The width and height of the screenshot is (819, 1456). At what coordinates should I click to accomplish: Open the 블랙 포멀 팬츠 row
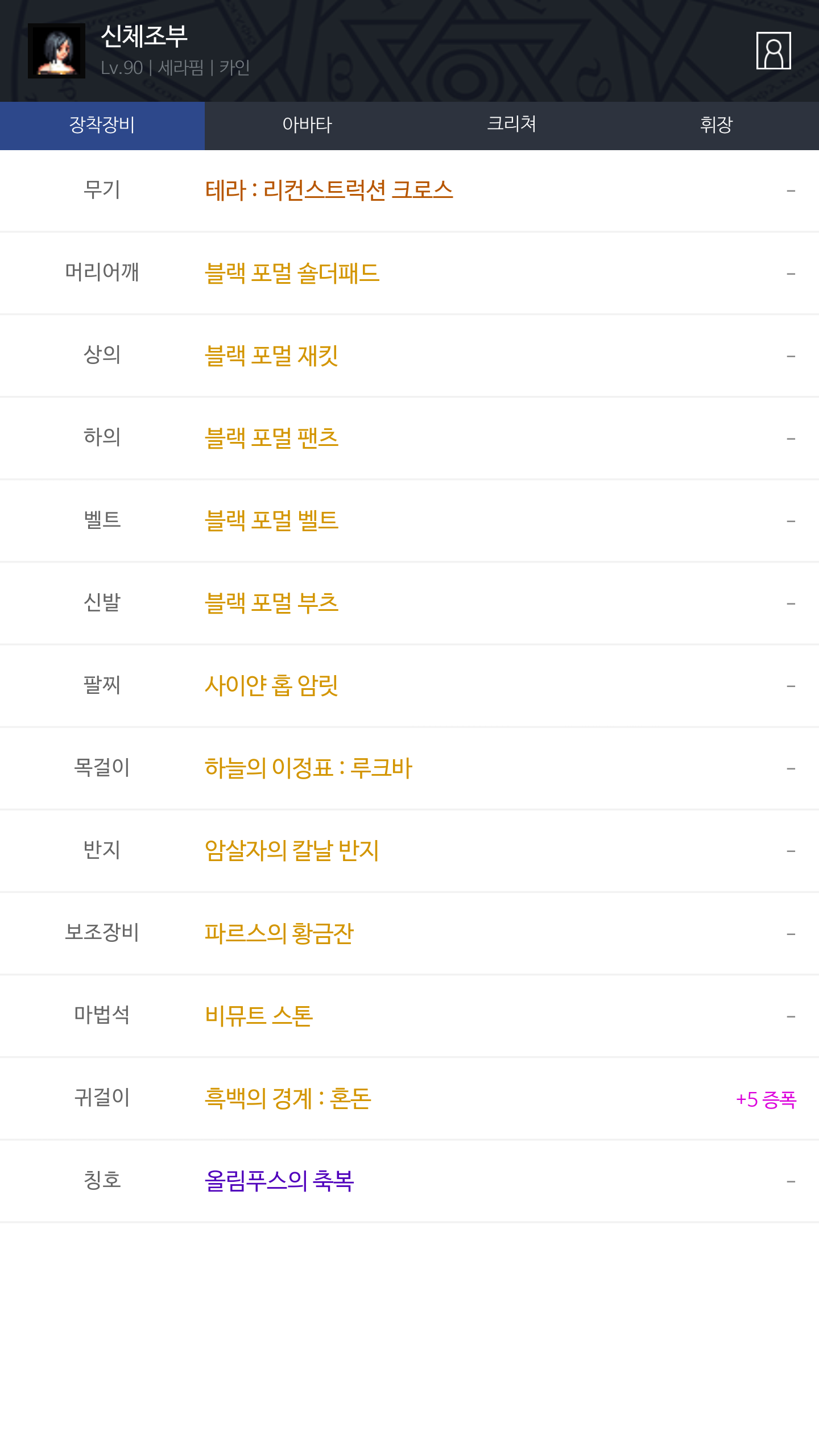click(409, 438)
